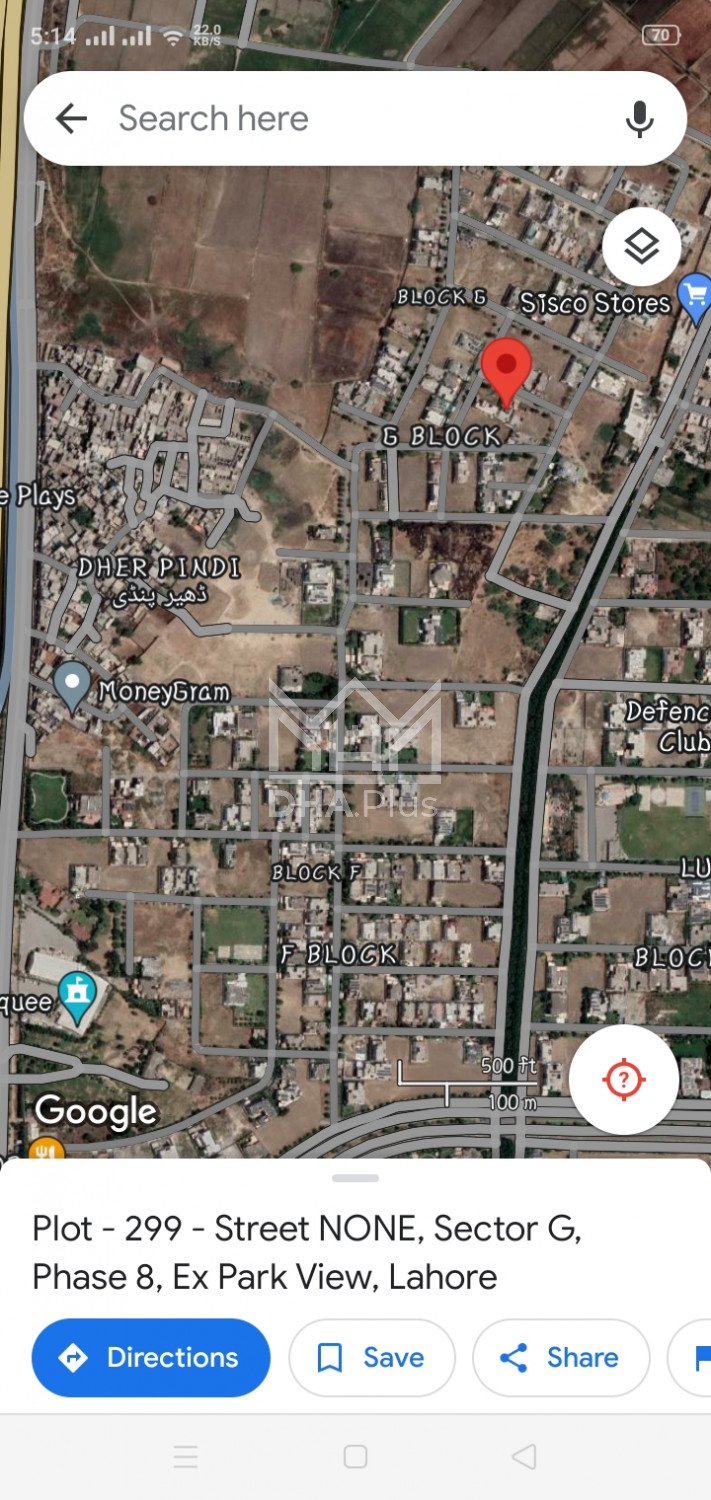711x1500 pixels.
Task: Tap the back arrow in search bar
Action: 71,119
